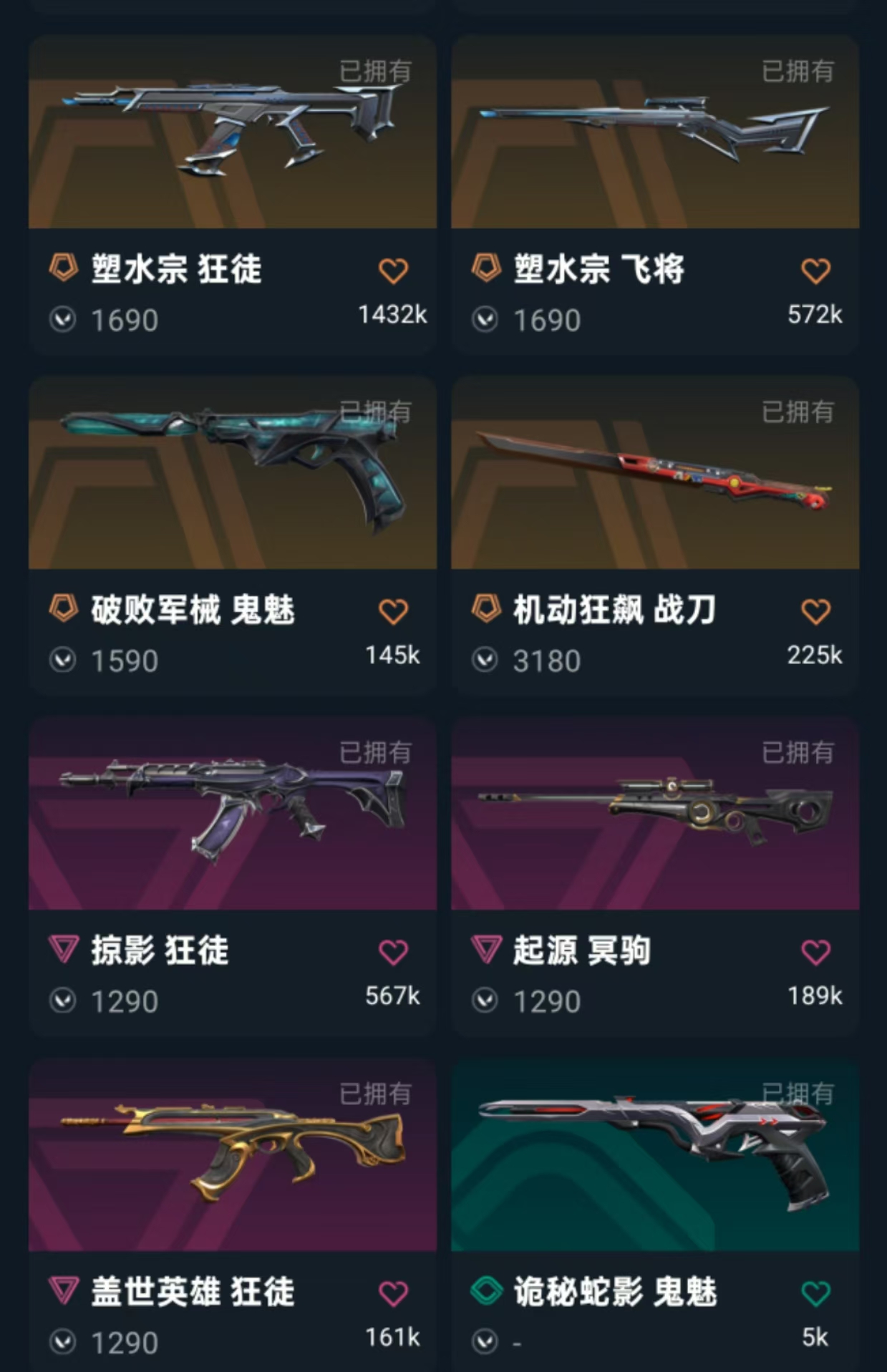
Task: View the 机动狂飙 战刀 skin details
Action: coord(654,472)
